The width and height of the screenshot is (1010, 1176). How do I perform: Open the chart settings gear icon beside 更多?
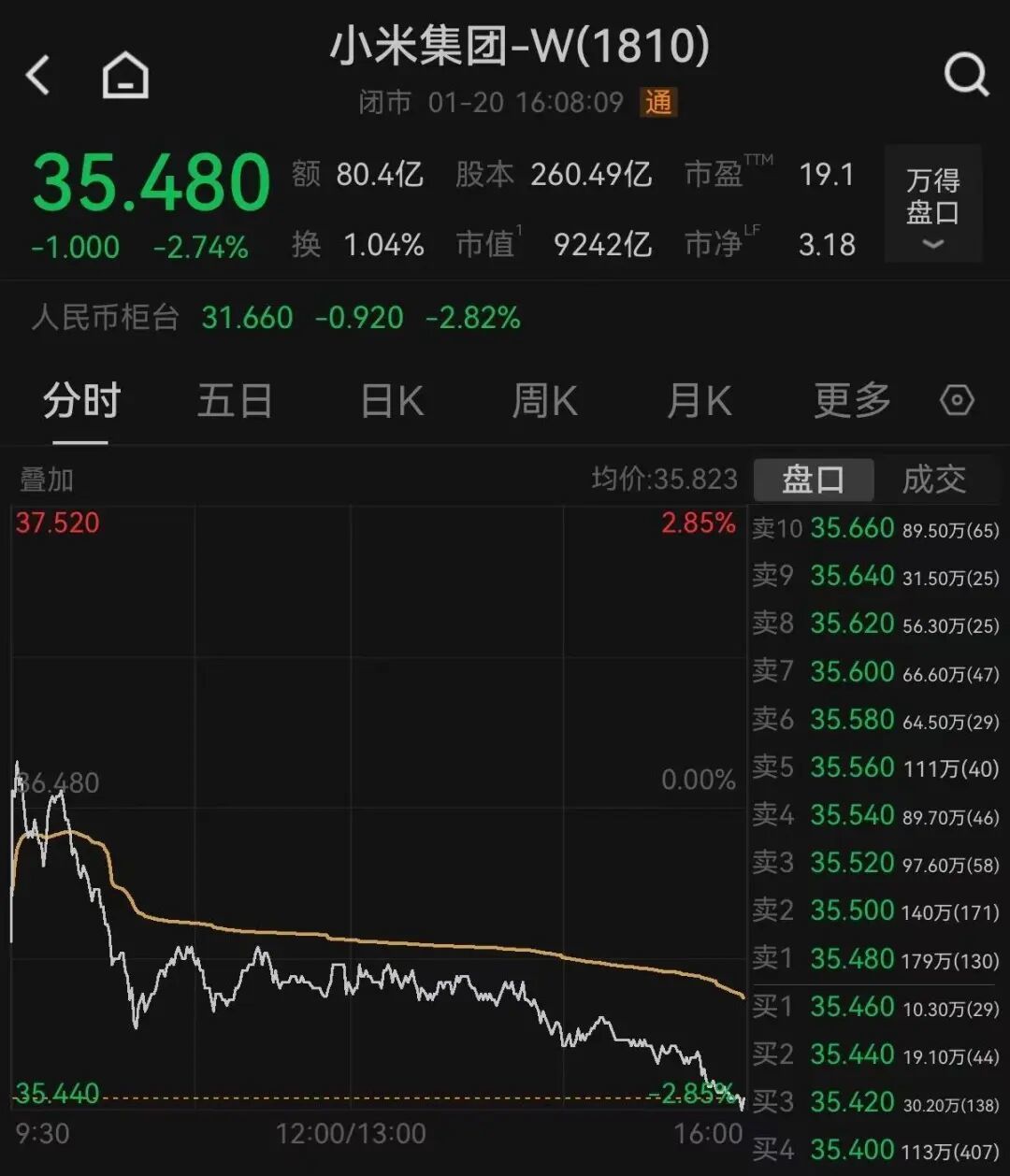point(957,399)
